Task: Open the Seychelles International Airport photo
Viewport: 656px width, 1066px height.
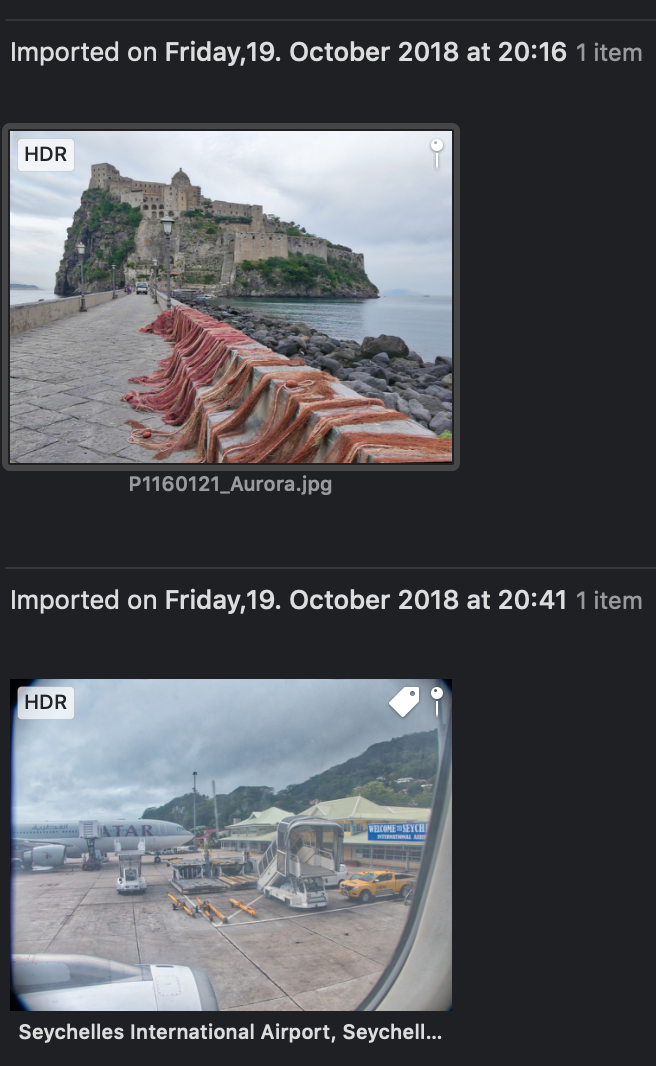Action: [x=231, y=845]
